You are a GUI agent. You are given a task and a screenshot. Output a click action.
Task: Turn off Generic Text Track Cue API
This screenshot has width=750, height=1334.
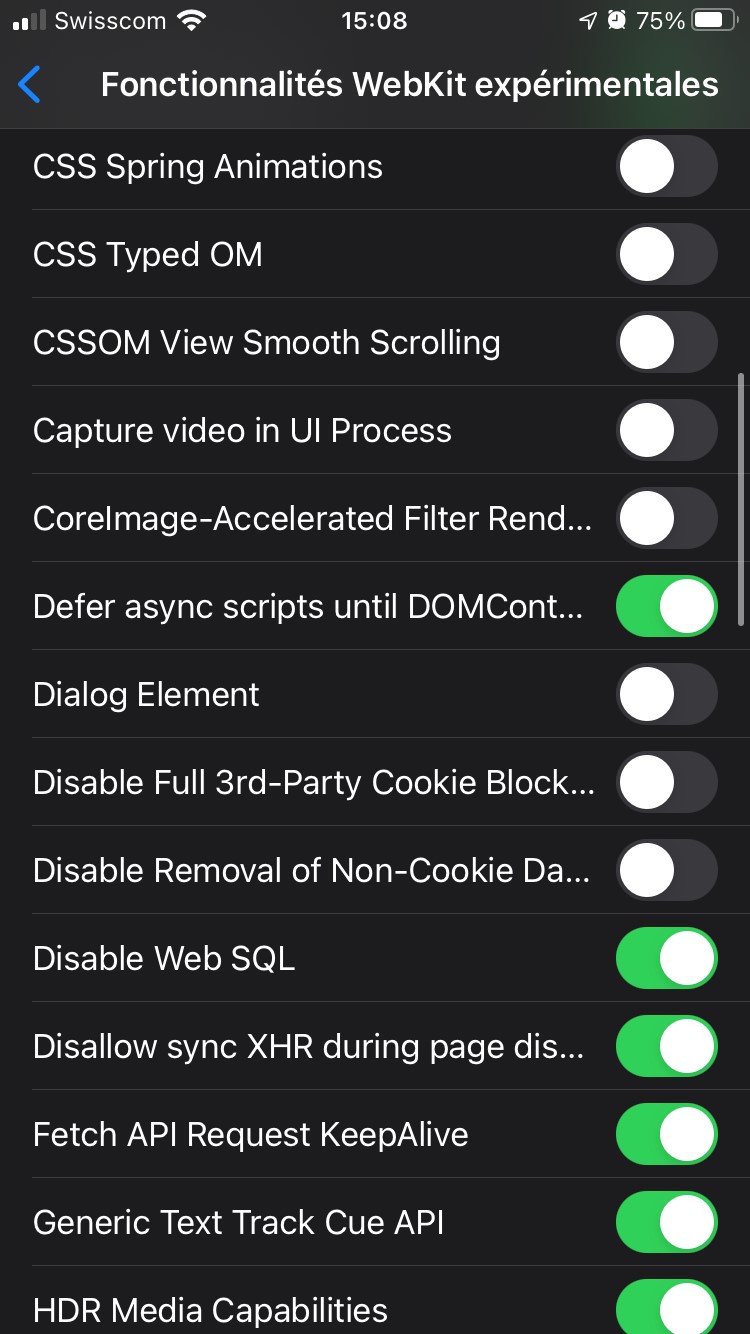point(666,1222)
